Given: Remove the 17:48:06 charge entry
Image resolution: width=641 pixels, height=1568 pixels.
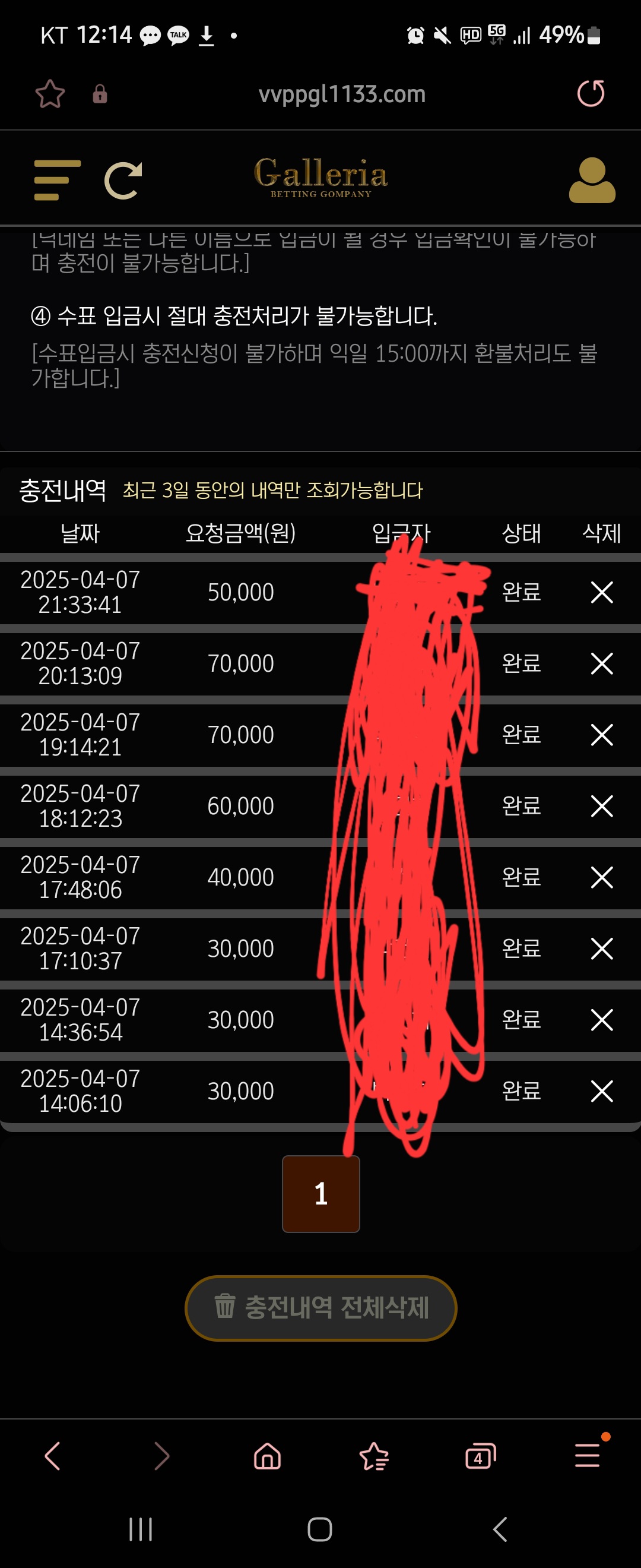Looking at the screenshot, I should click(601, 877).
